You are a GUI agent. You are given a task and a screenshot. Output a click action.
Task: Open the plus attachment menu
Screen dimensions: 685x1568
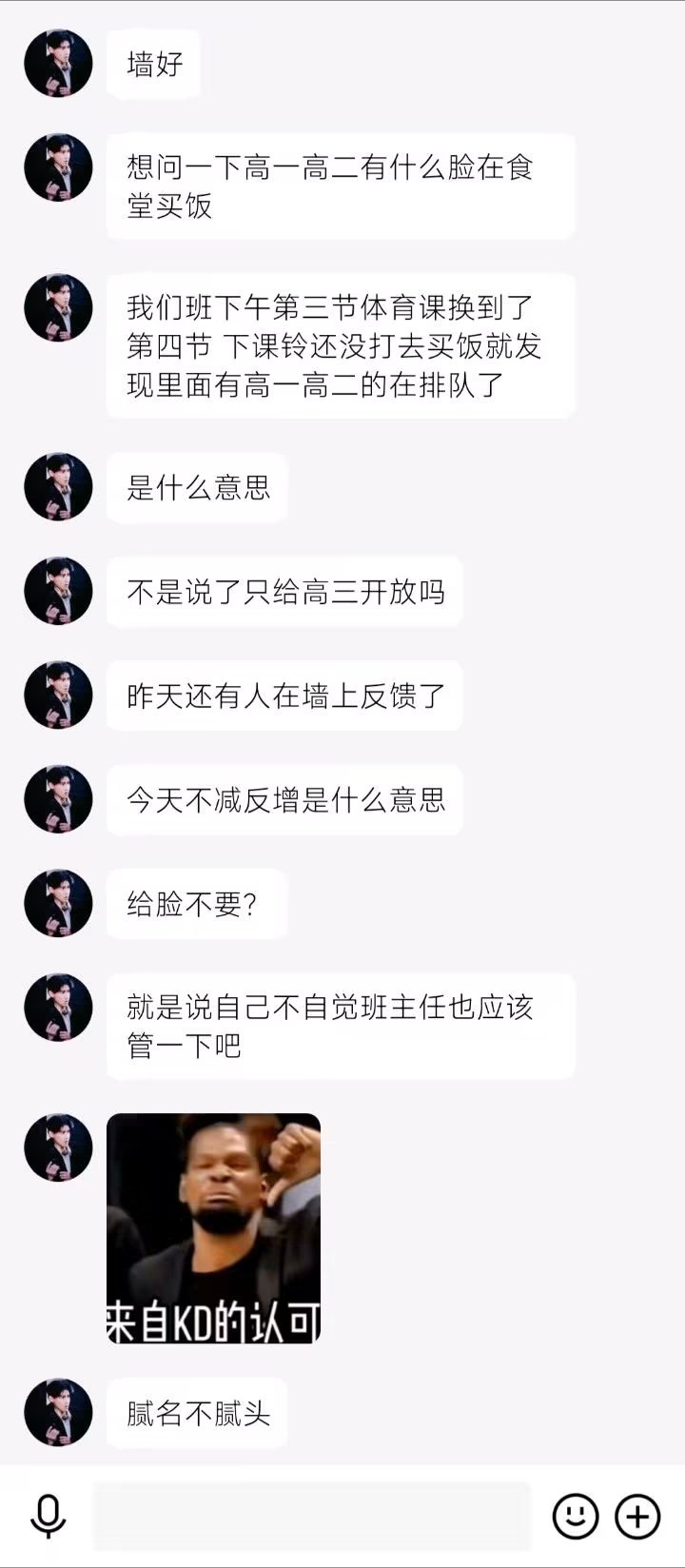(x=637, y=1516)
